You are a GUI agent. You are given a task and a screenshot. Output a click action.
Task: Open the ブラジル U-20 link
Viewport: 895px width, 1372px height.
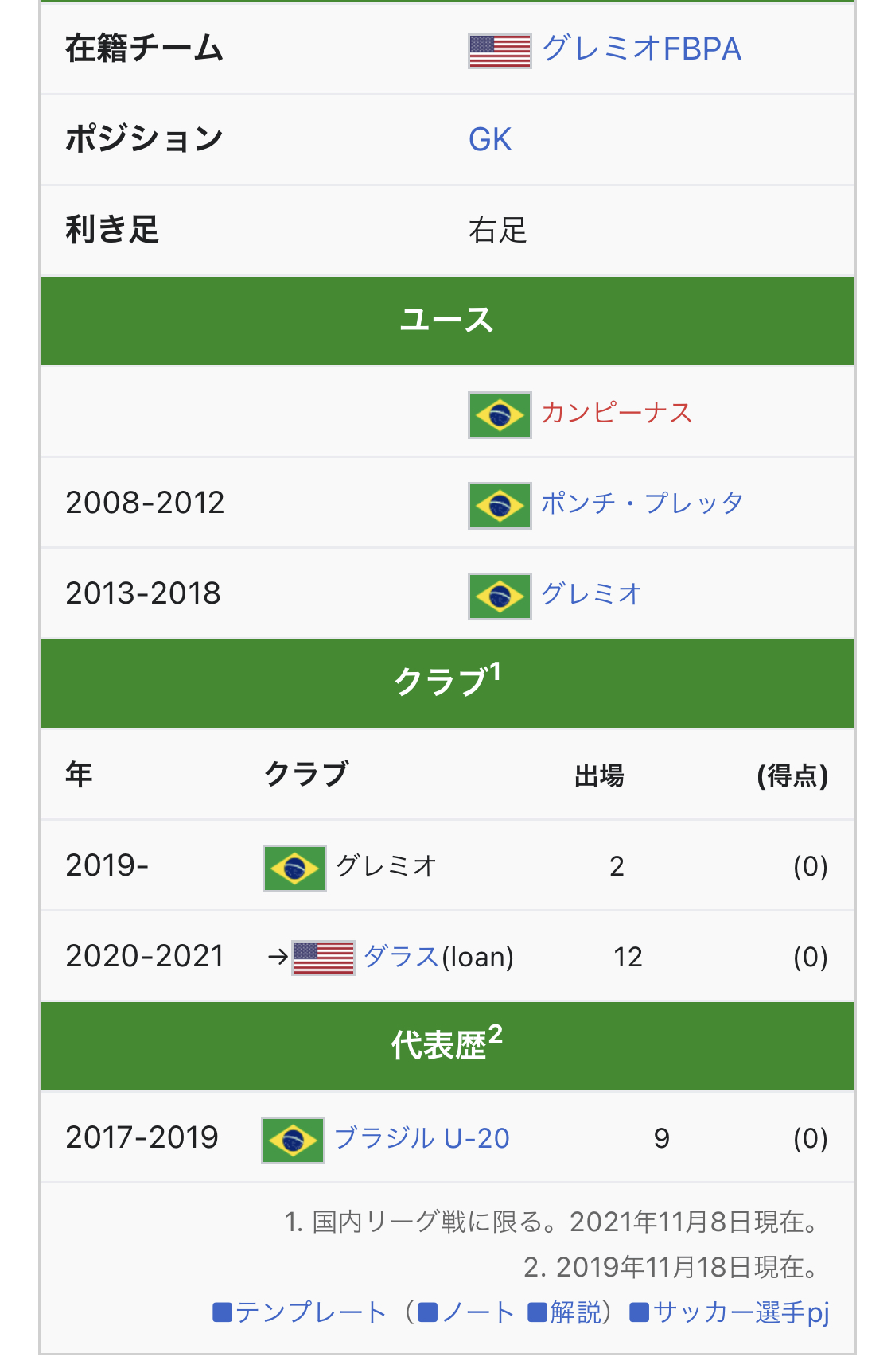pos(422,1138)
